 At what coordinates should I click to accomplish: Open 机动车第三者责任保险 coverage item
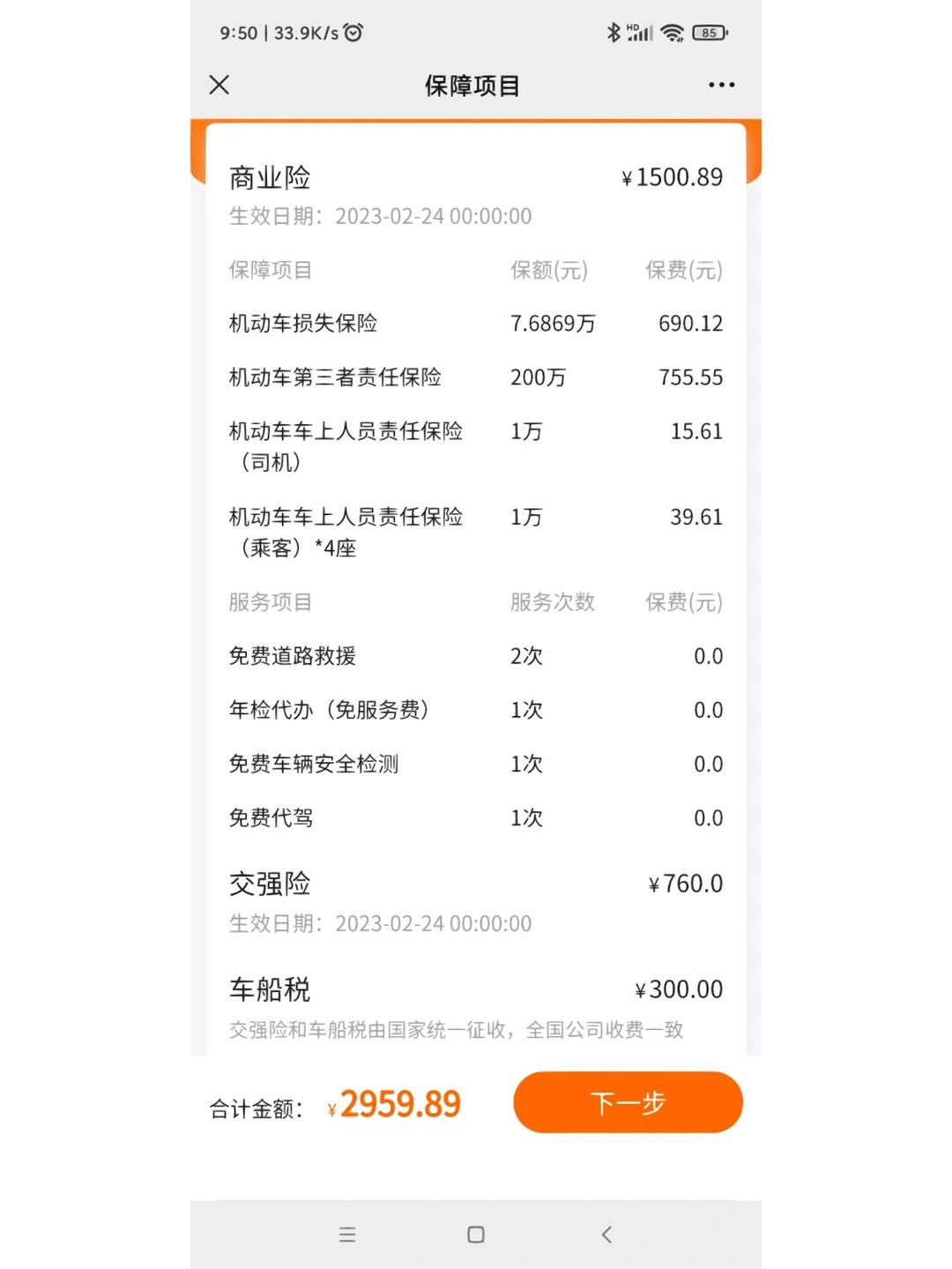(337, 377)
